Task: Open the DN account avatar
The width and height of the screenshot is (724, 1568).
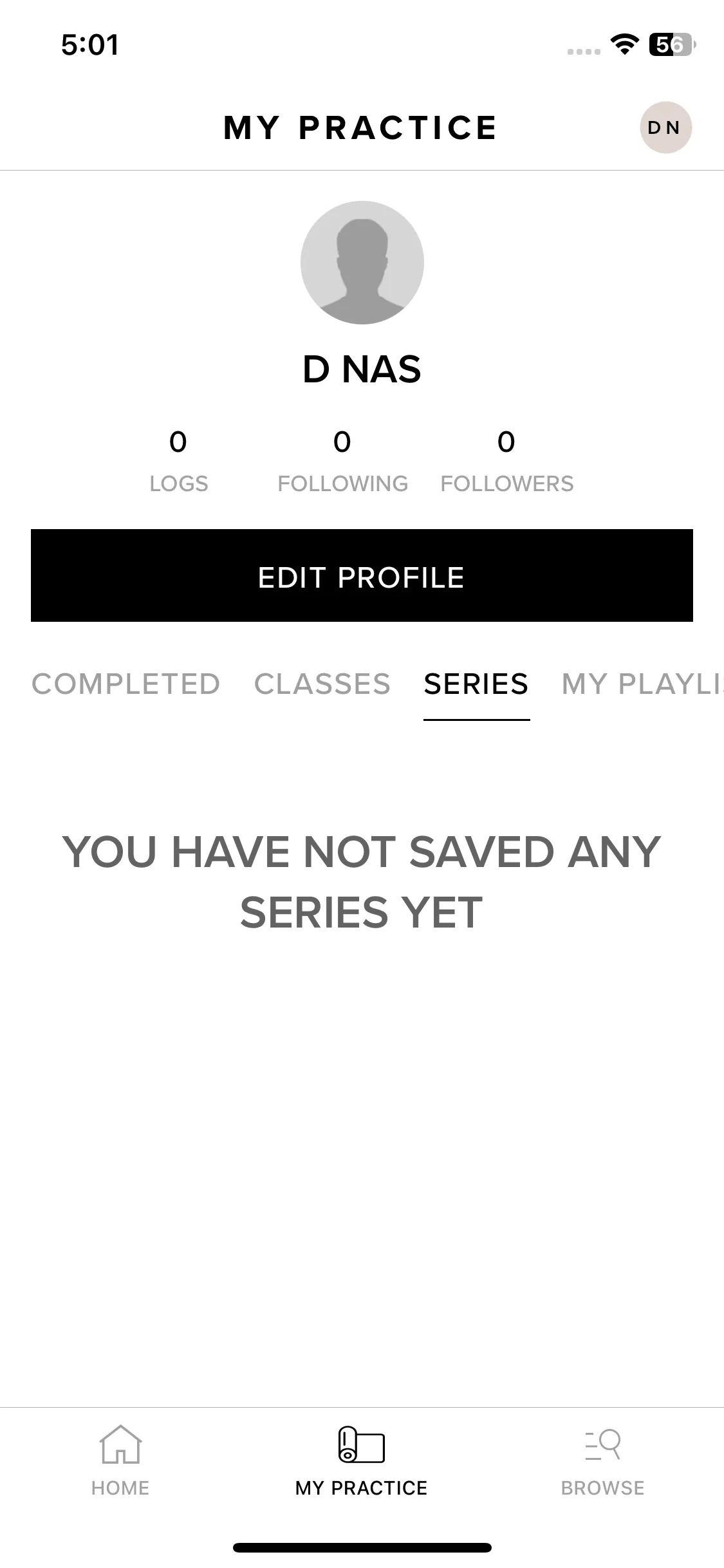Action: pyautogui.click(x=665, y=127)
